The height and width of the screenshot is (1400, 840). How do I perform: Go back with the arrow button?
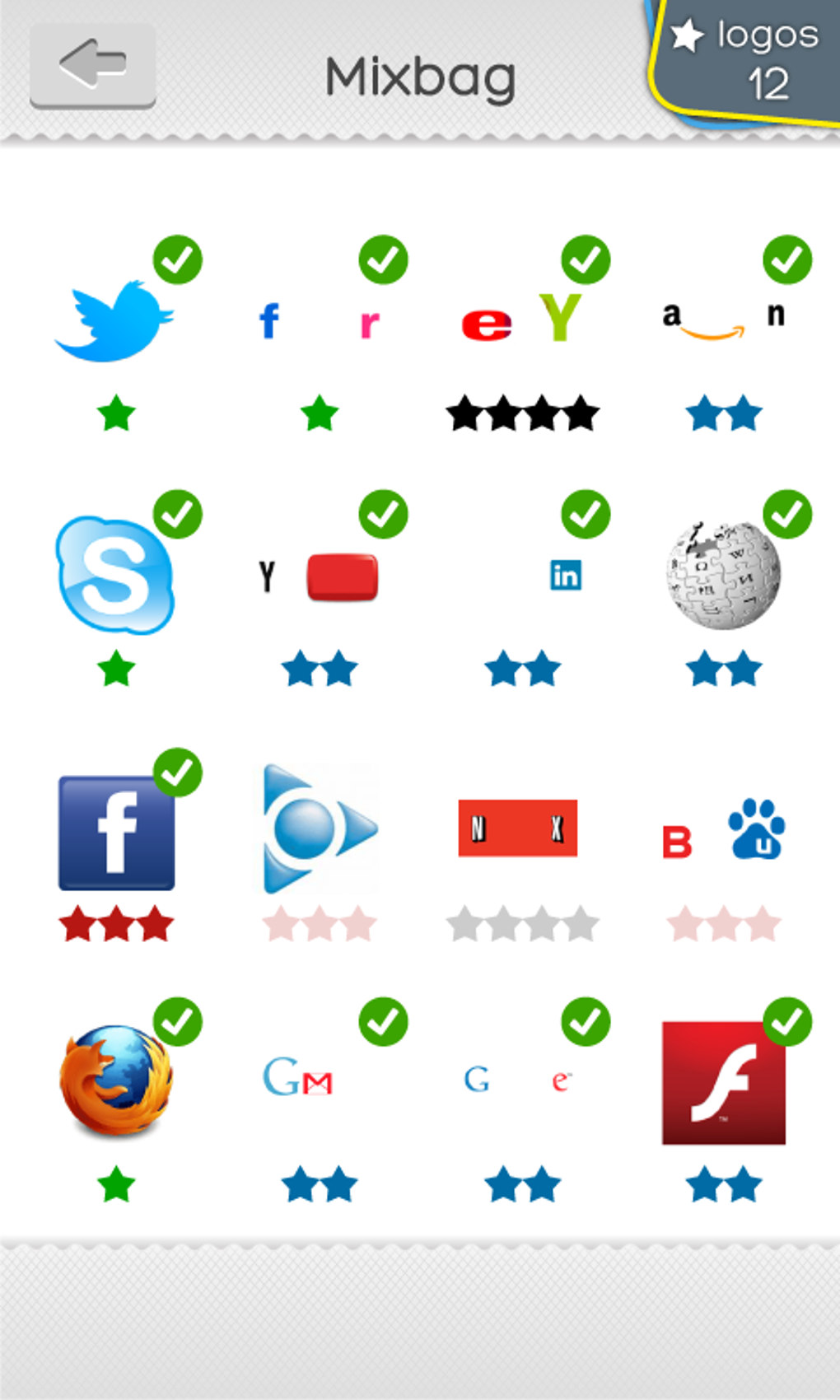(x=93, y=65)
